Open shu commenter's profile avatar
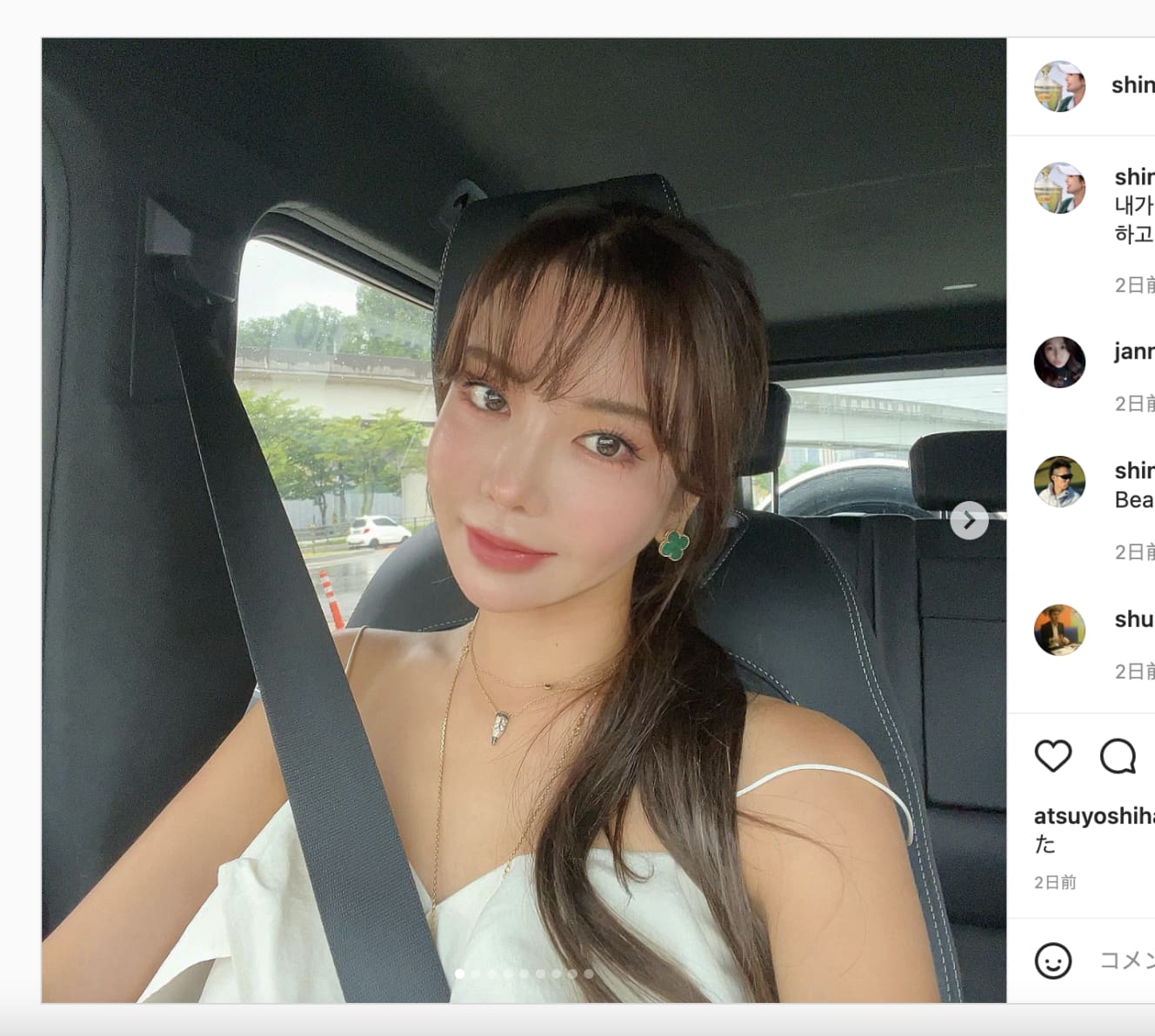Screen dimensions: 1155x1036 pos(1058,630)
